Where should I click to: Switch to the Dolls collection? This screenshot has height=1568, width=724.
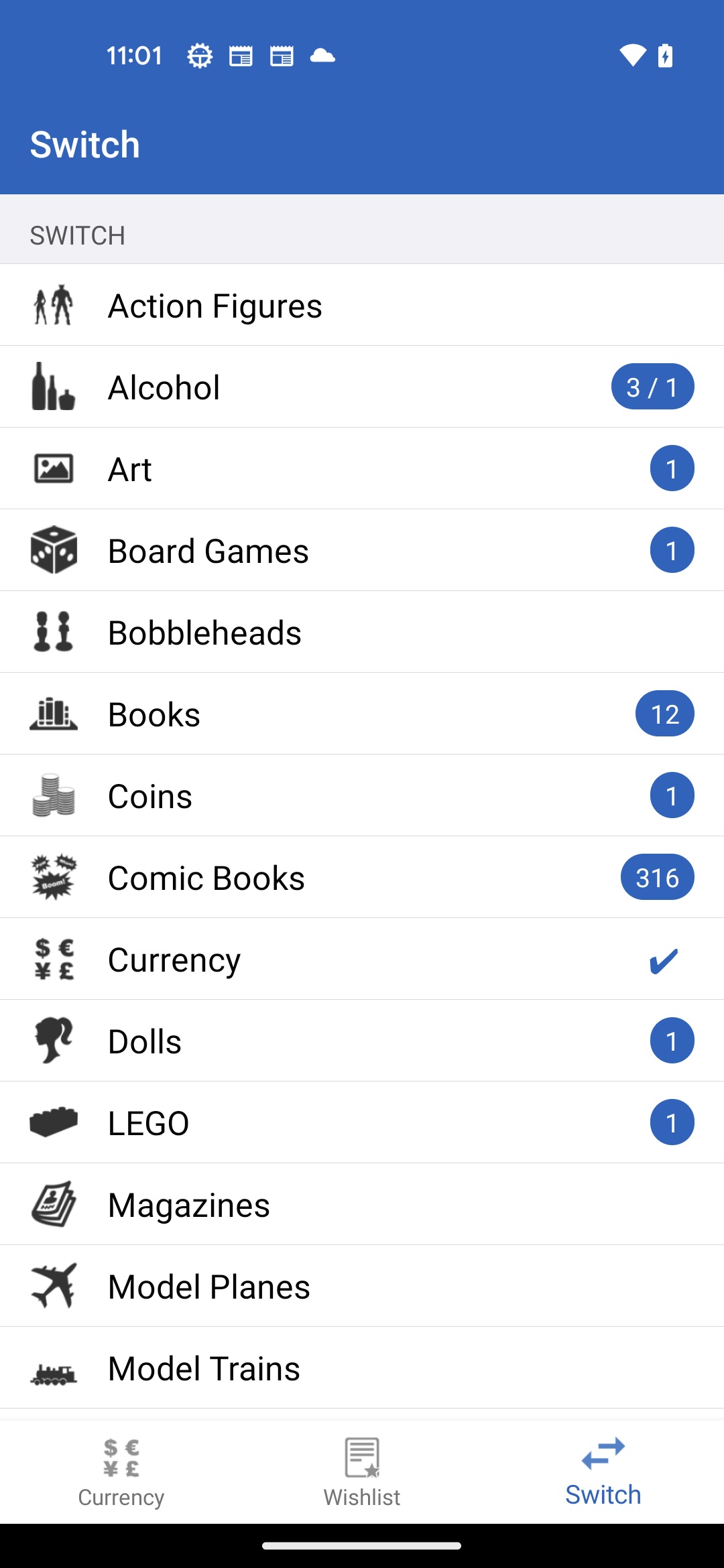click(362, 1041)
